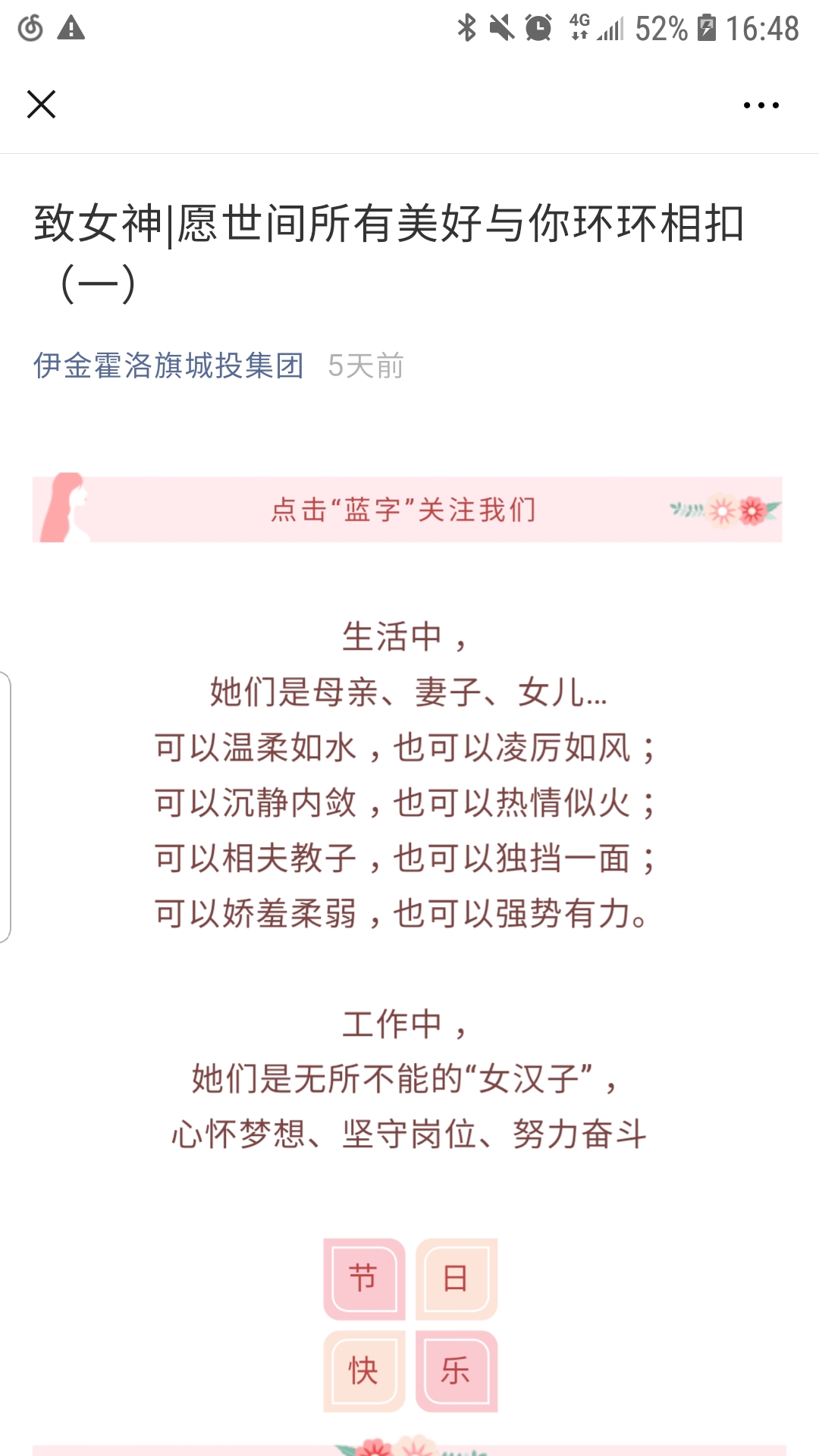This screenshot has height=1456, width=819.
Task: Close the article with the X button
Action: (41, 105)
